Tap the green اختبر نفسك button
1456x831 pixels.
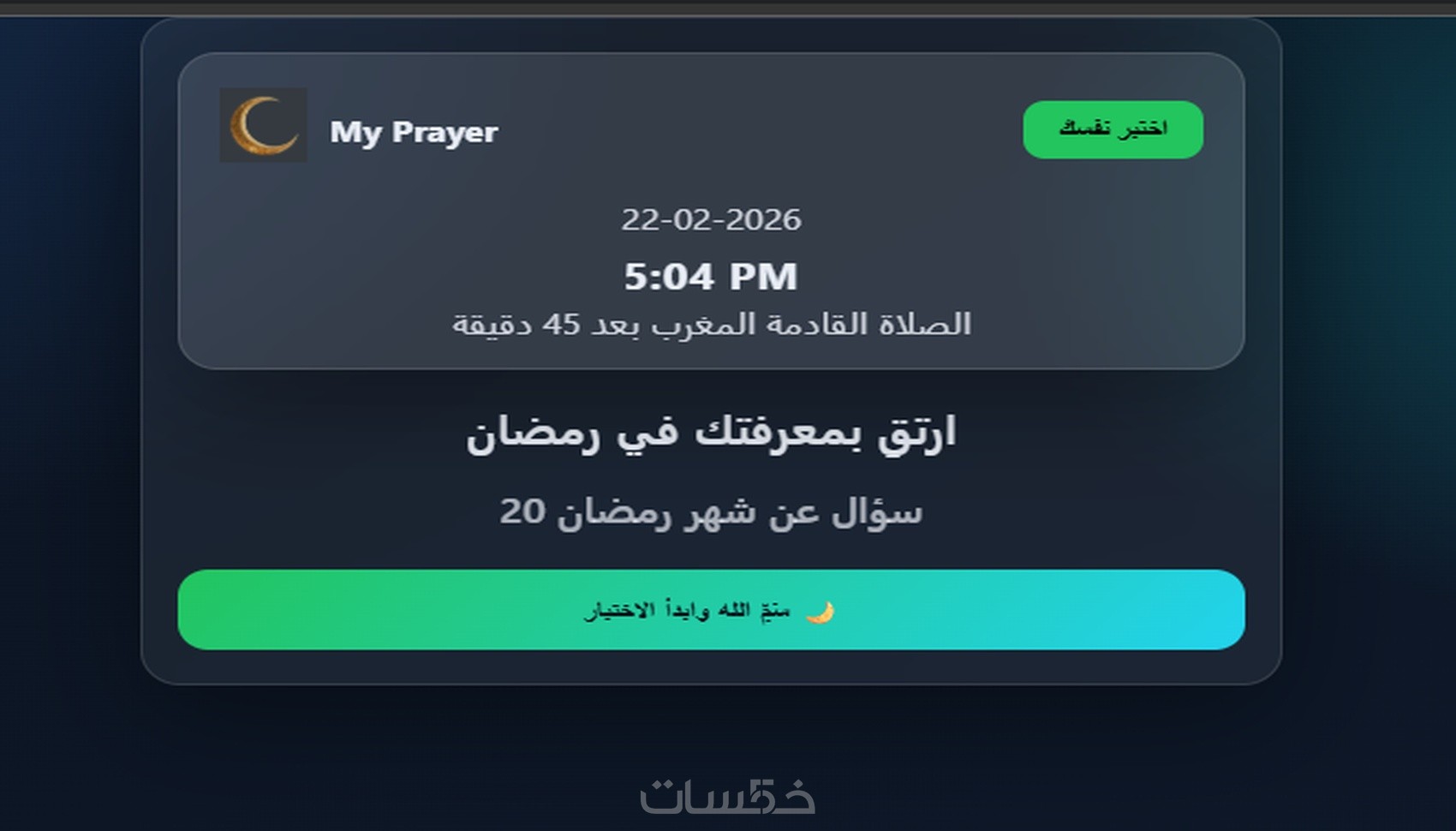pyautogui.click(x=1113, y=129)
